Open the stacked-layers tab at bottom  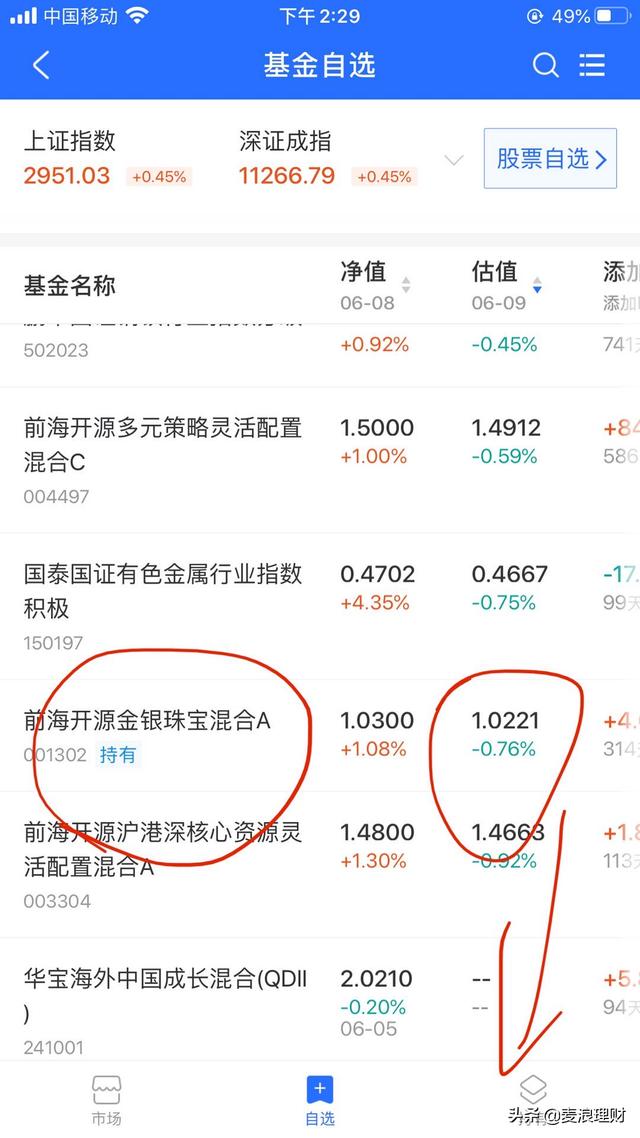pyautogui.click(x=533, y=1092)
